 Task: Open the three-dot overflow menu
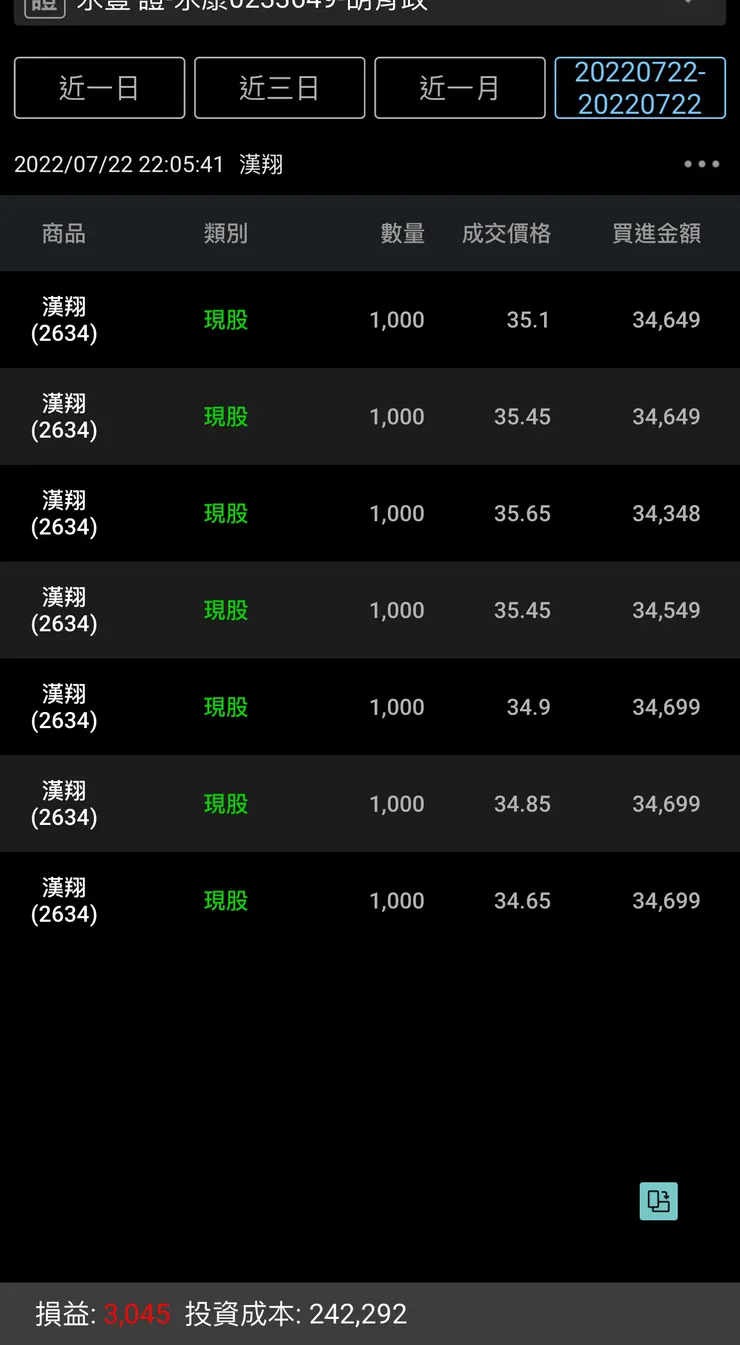[701, 164]
